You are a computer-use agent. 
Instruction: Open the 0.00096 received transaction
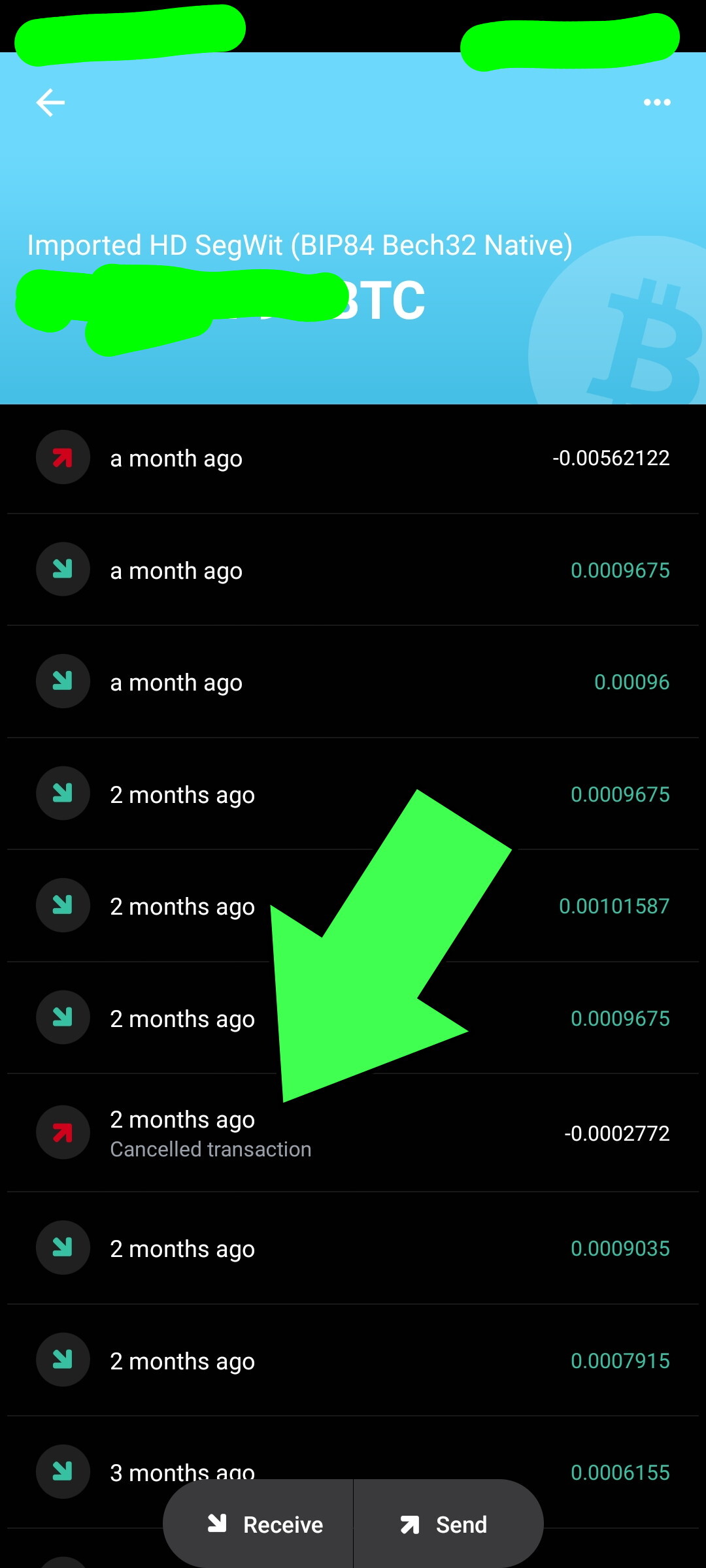pyautogui.click(x=353, y=682)
